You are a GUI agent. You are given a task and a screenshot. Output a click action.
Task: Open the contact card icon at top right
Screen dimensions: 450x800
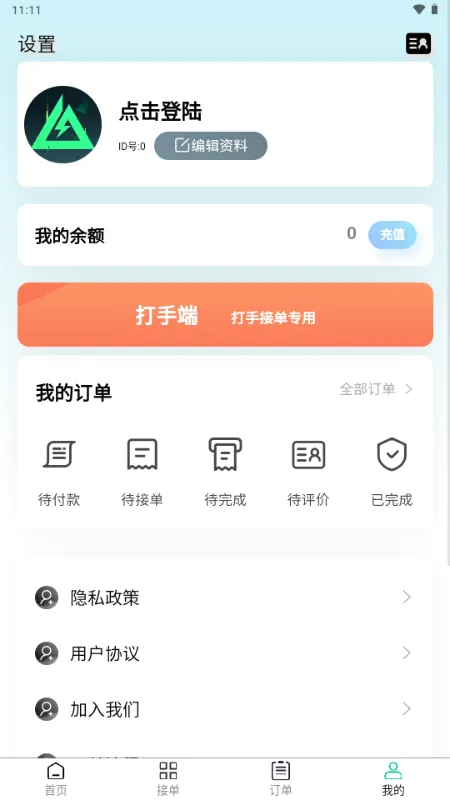tap(418, 43)
